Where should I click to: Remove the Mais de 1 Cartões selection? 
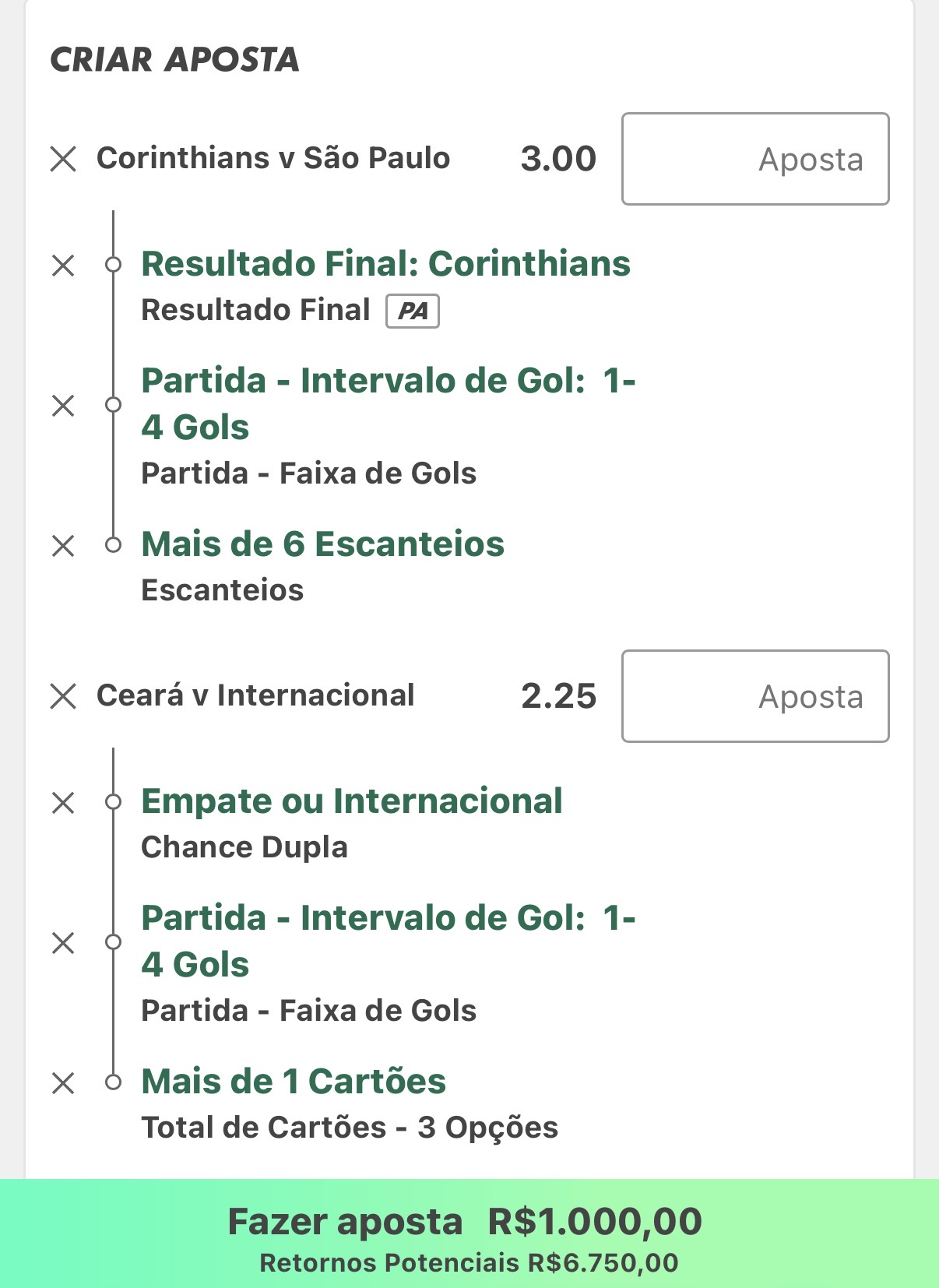click(x=62, y=1082)
